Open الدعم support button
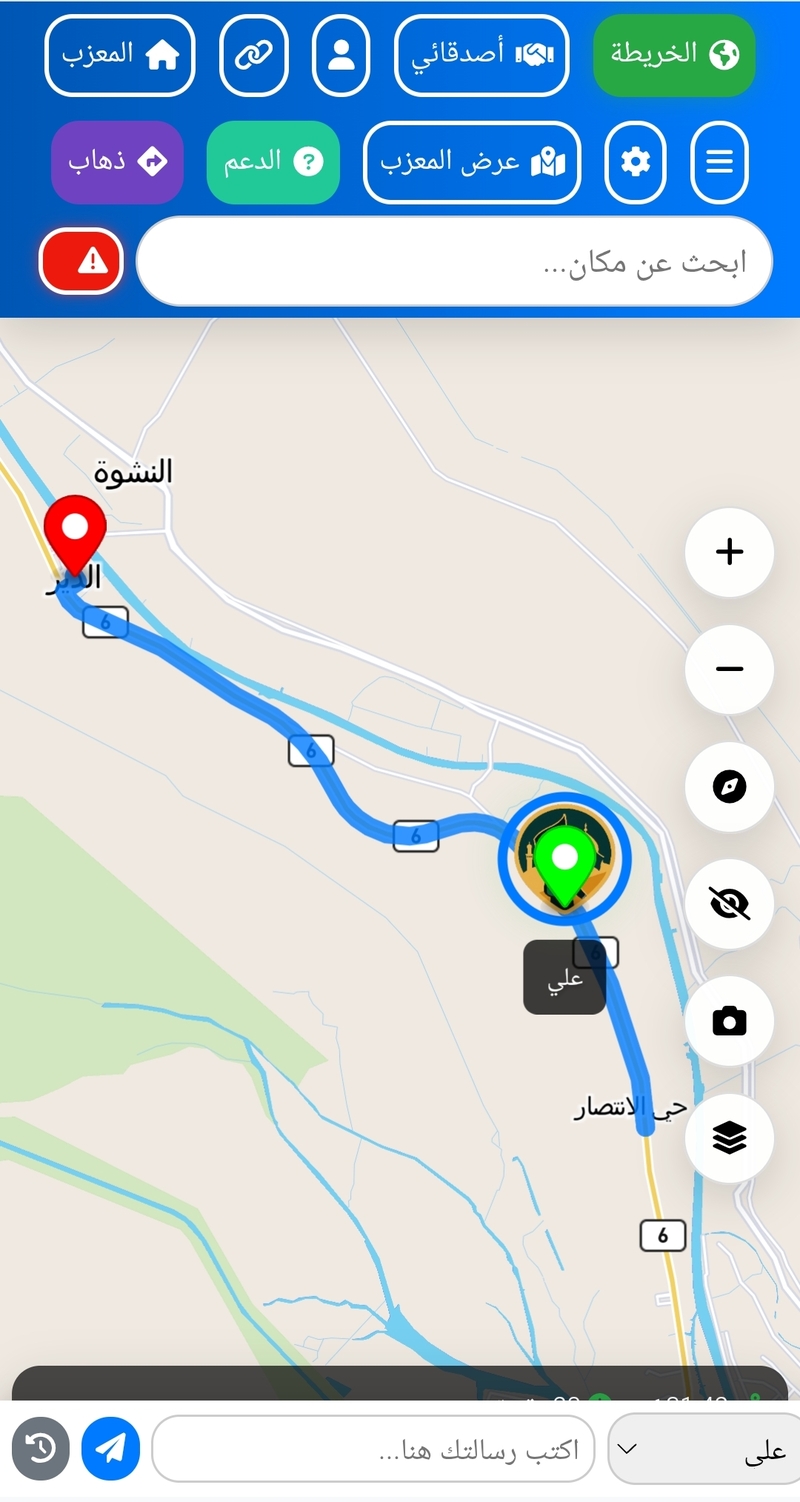The image size is (800, 1502). point(273,162)
